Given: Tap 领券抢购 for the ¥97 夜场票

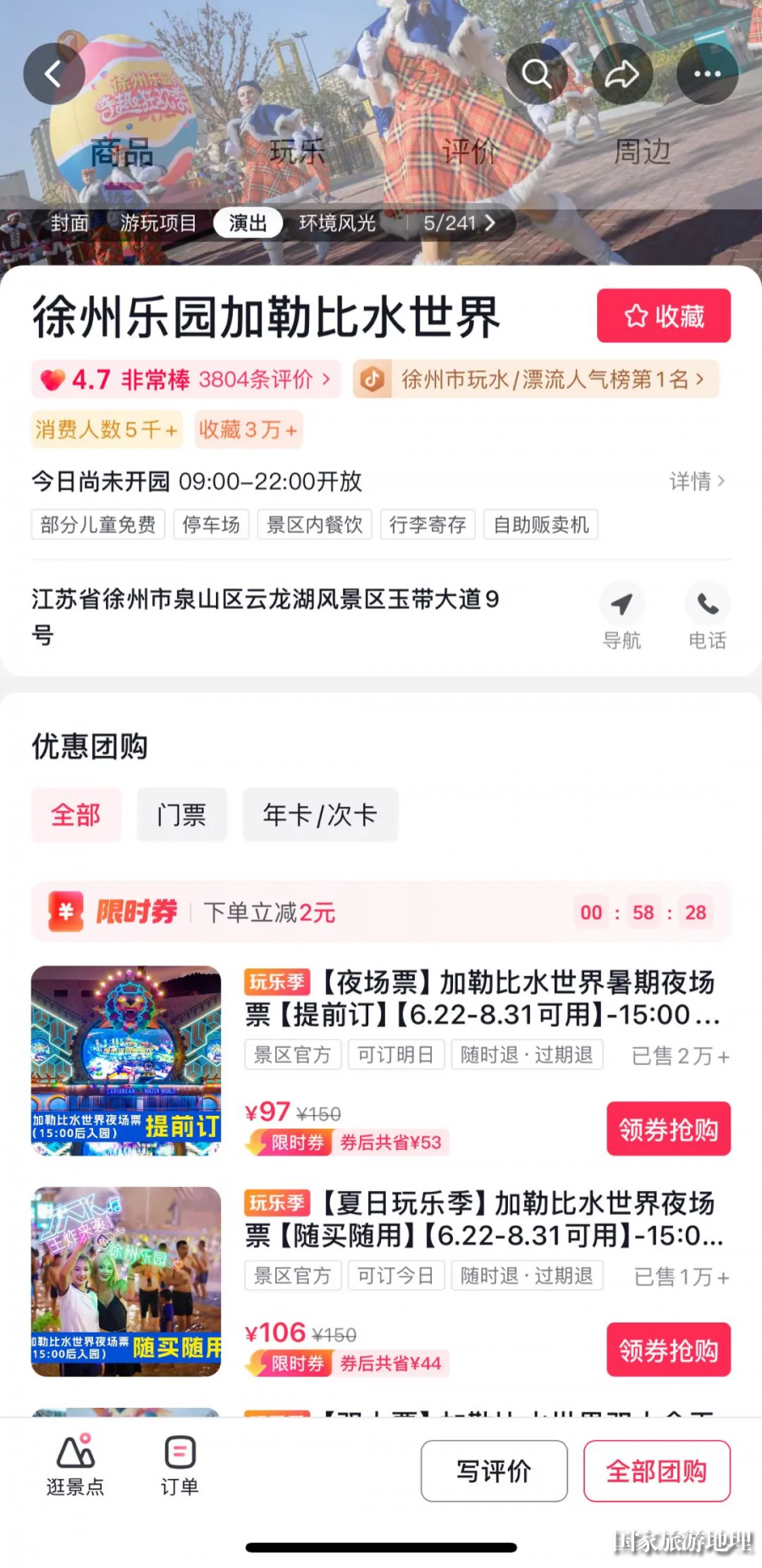Looking at the screenshot, I should point(668,1129).
